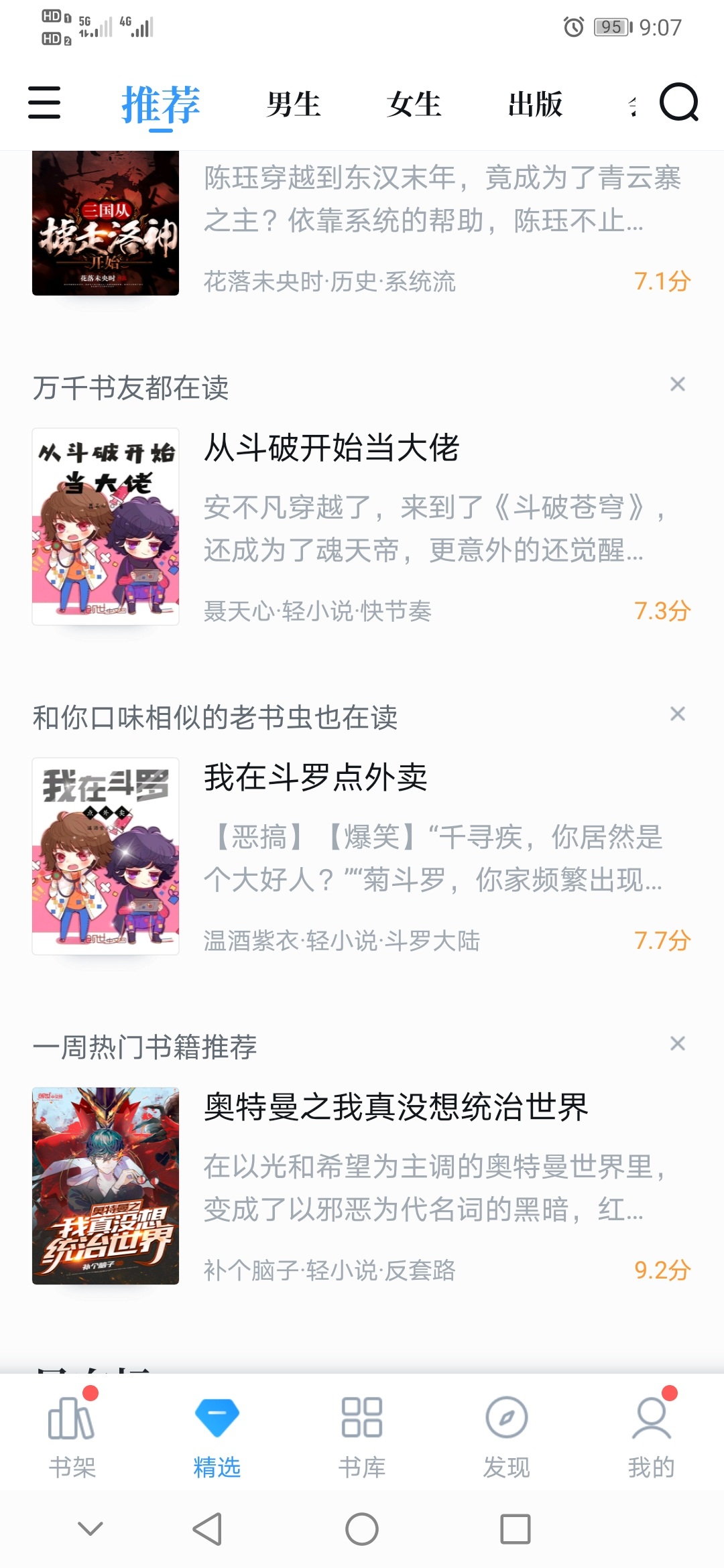
Task: Dismiss the 和你口味相似的老书虫也在读 recommendation
Action: pos(678,714)
